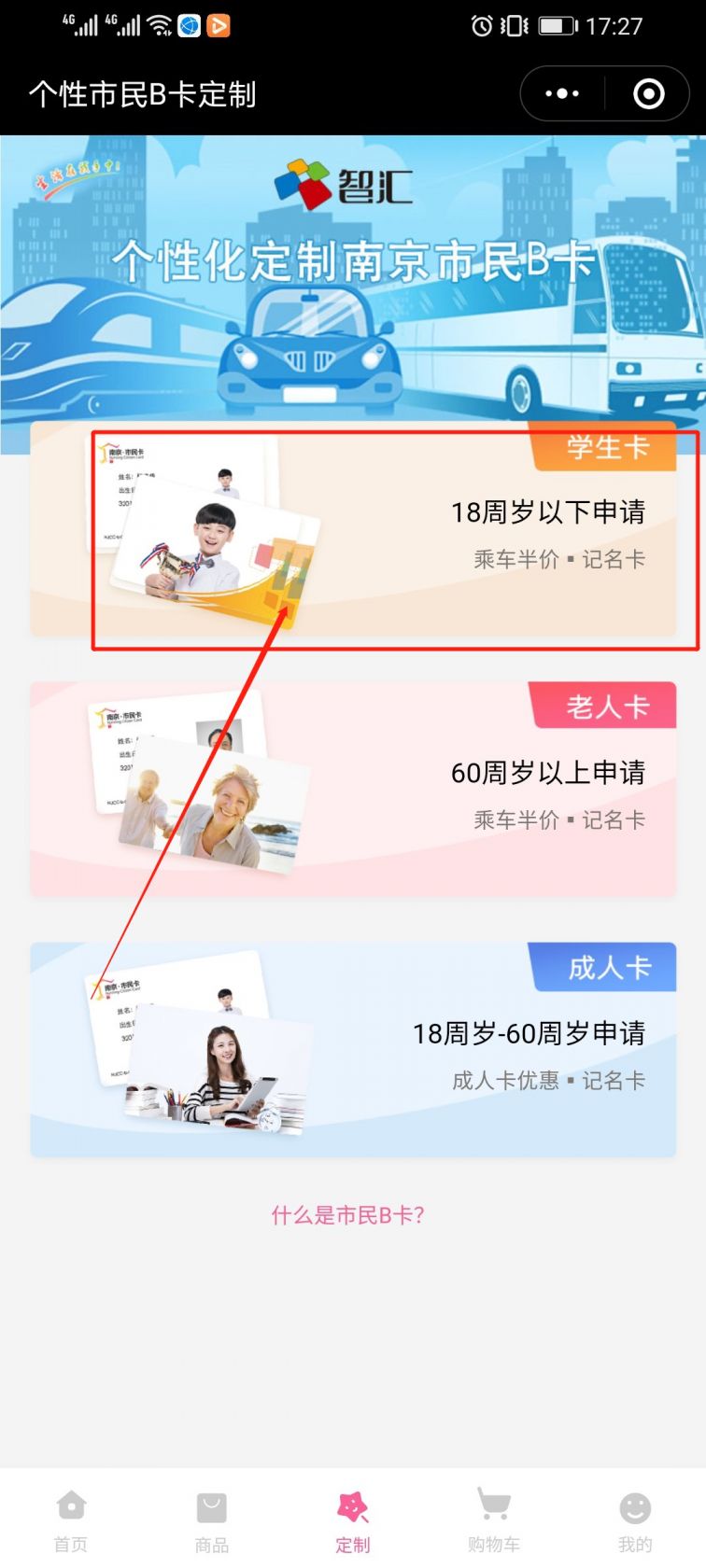Viewport: 706px width, 1568px height.
Task: Open the 什么是市民B卡? link
Action: 348,1215
